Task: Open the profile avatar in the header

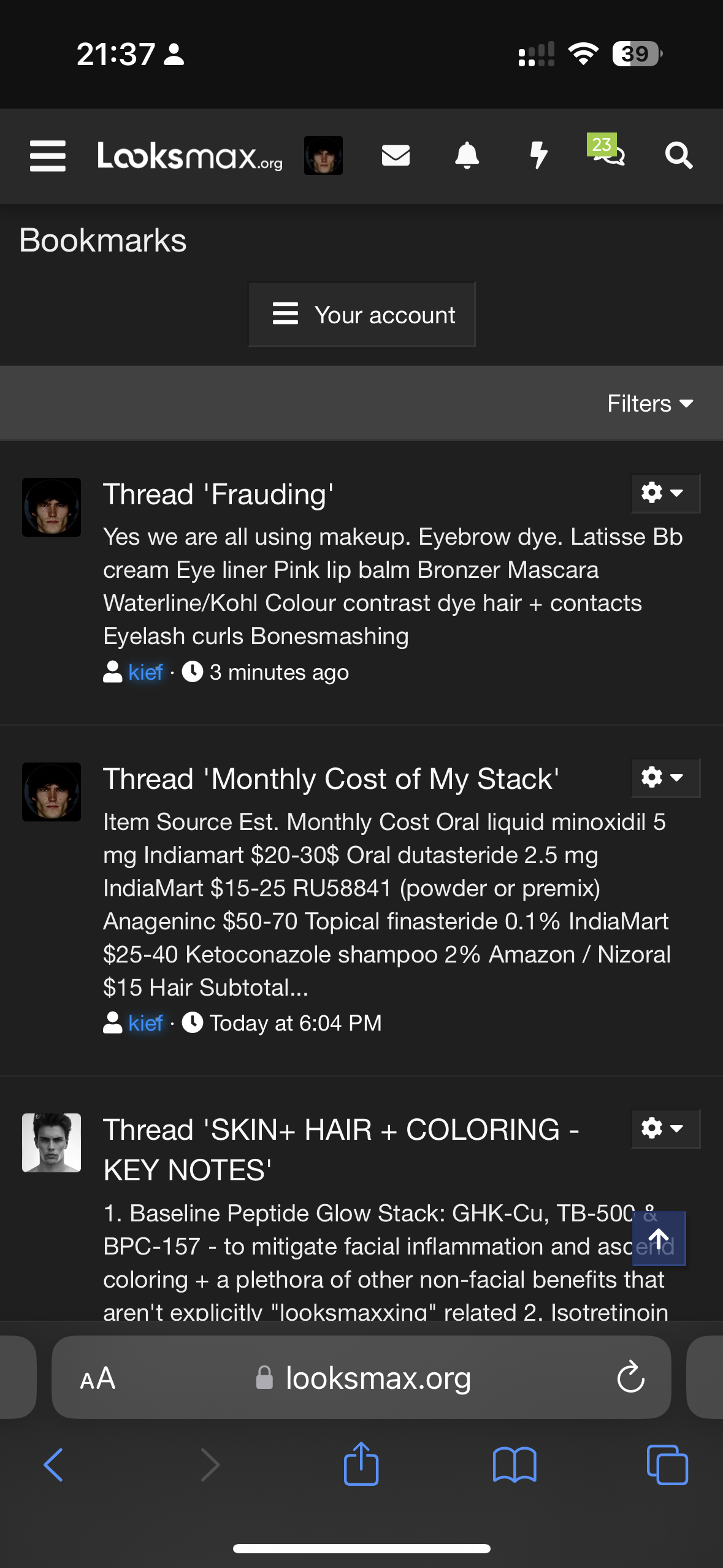Action: (323, 156)
